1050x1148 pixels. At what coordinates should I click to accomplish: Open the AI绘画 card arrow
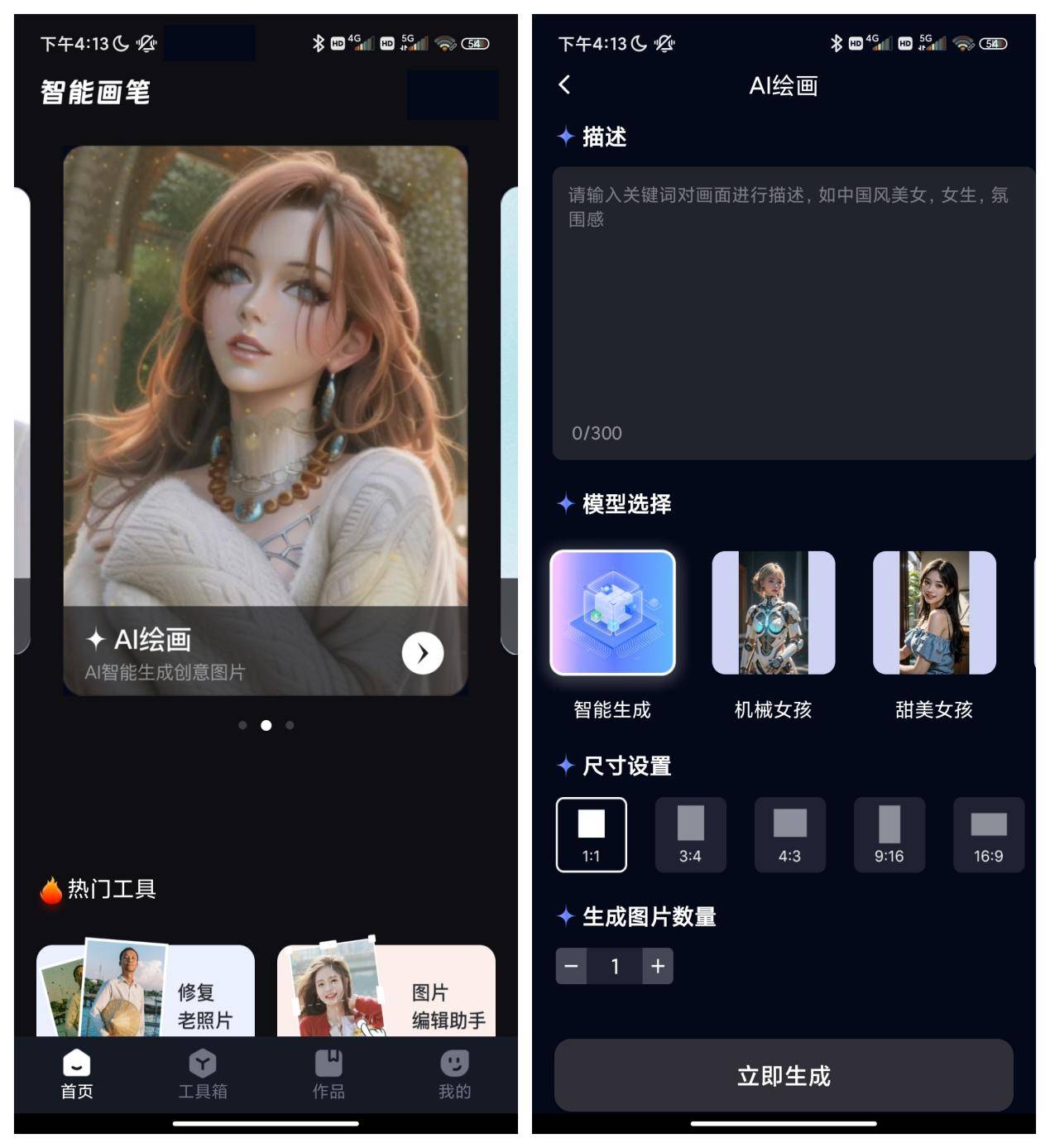point(422,653)
